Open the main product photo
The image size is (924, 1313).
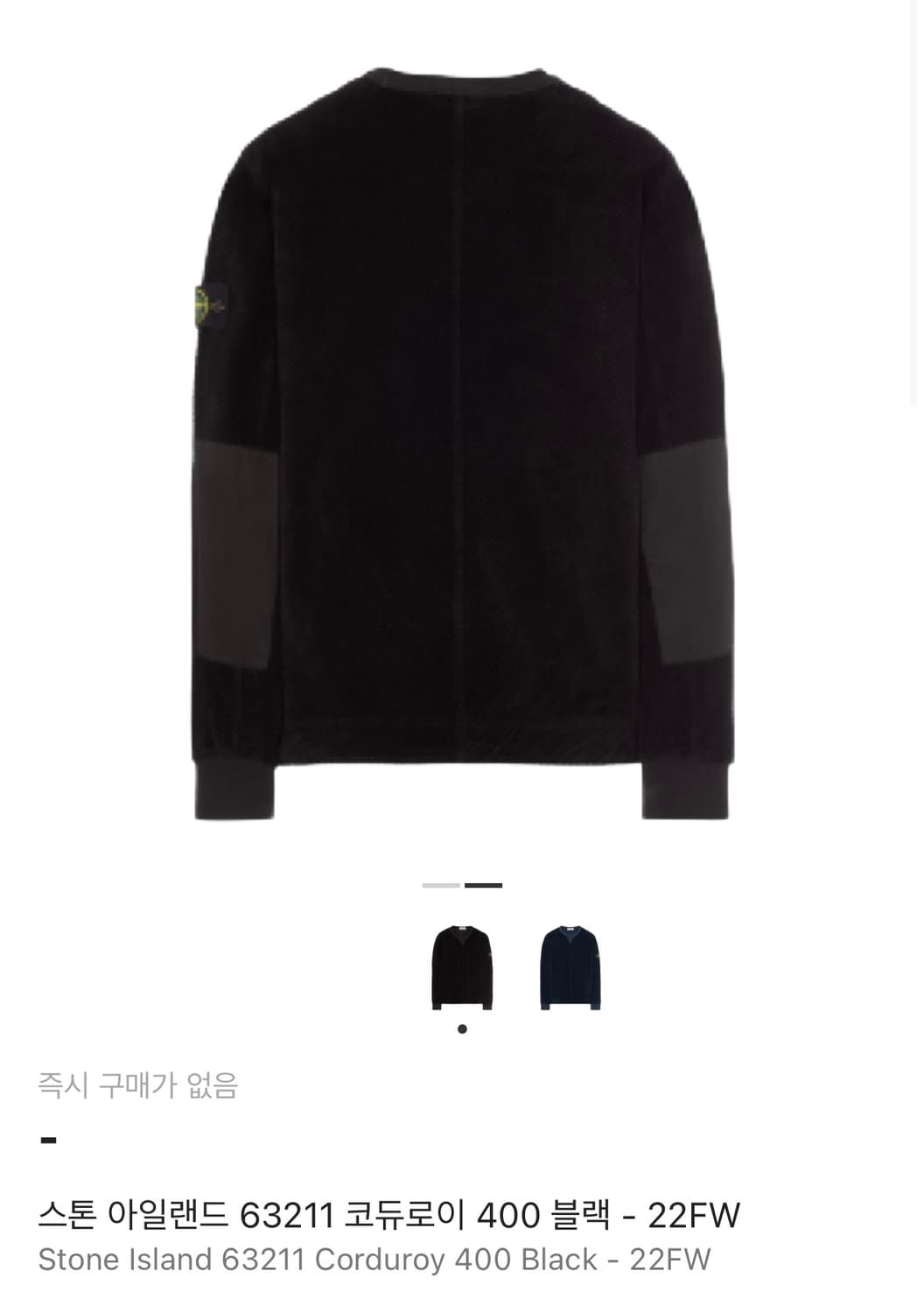(x=464, y=438)
